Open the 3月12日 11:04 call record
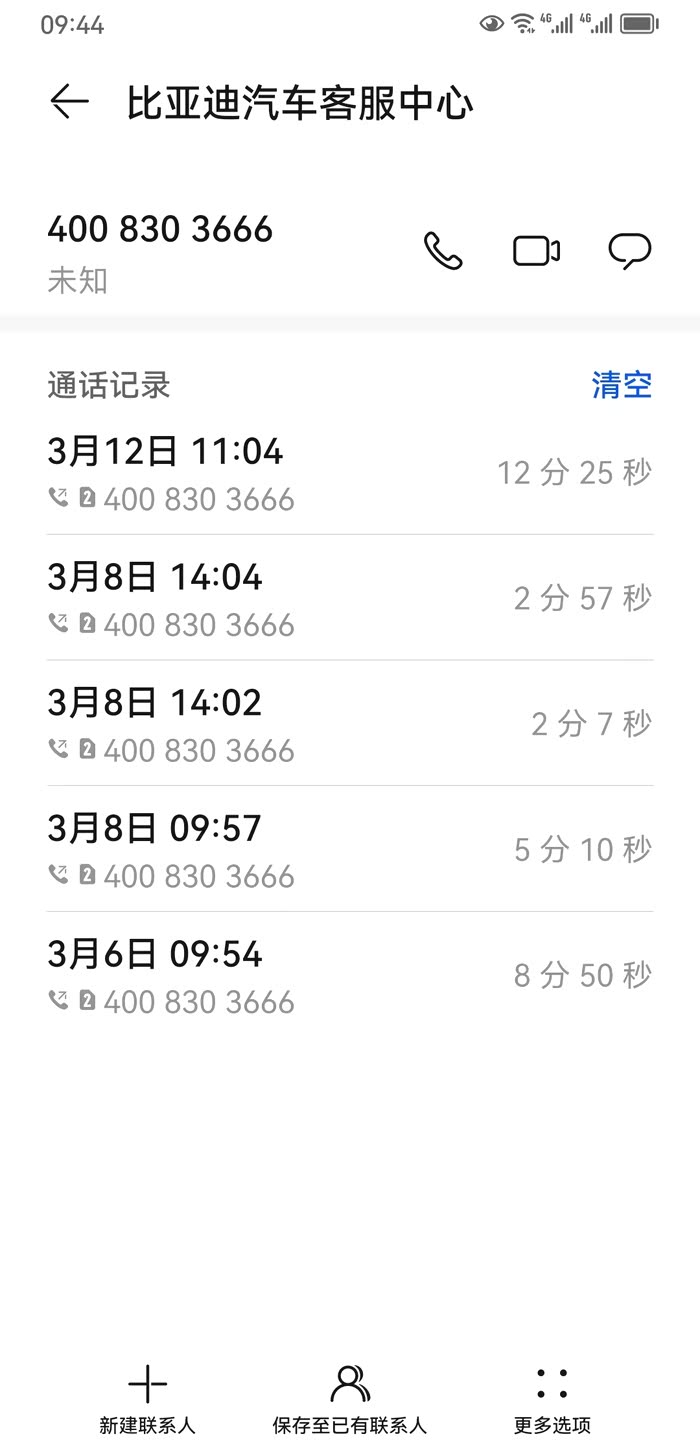Image resolution: width=700 pixels, height=1454 pixels. click(x=350, y=473)
